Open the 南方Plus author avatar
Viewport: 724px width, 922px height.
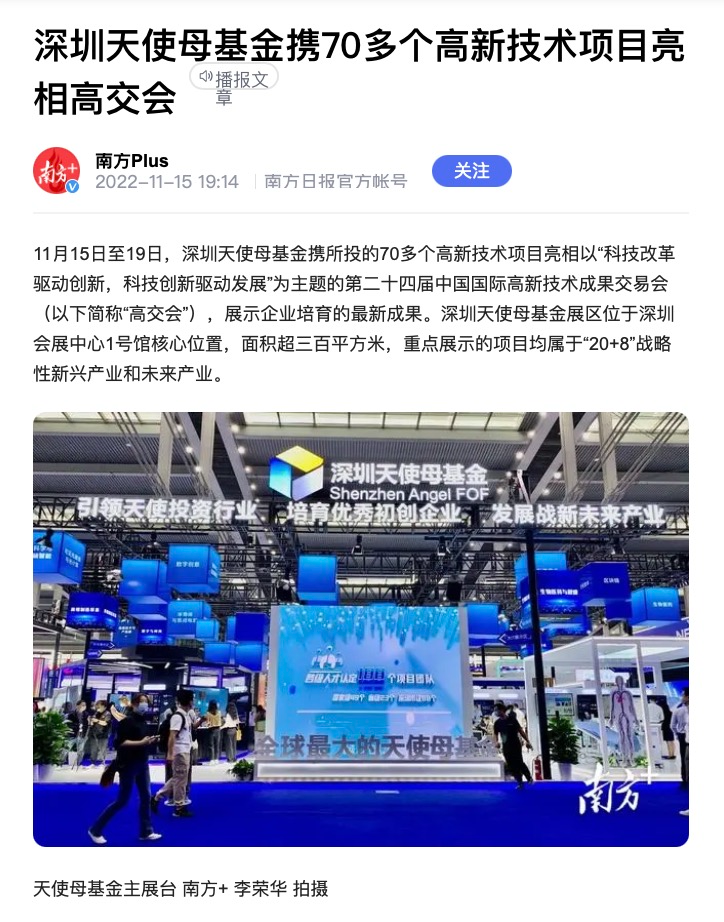57,170
